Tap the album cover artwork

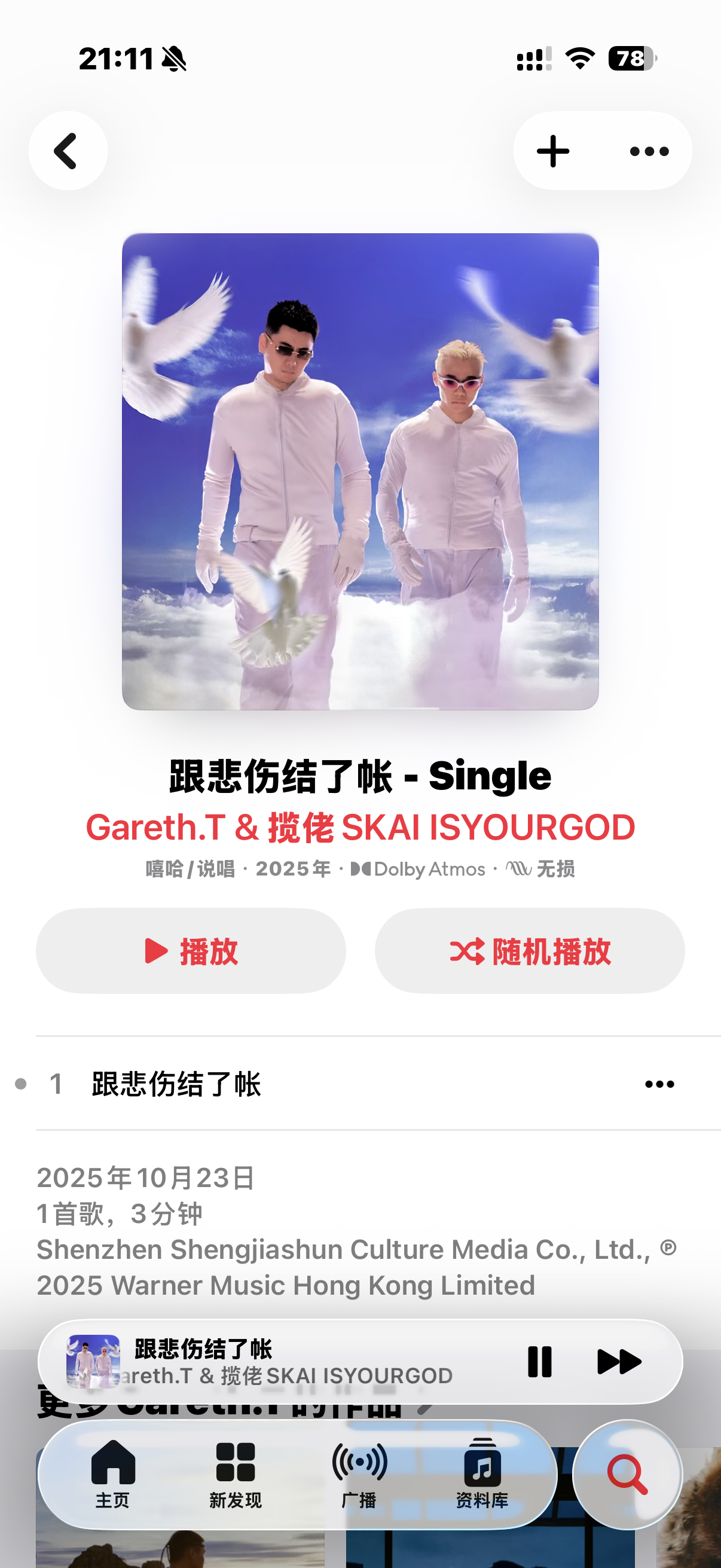pyautogui.click(x=360, y=474)
